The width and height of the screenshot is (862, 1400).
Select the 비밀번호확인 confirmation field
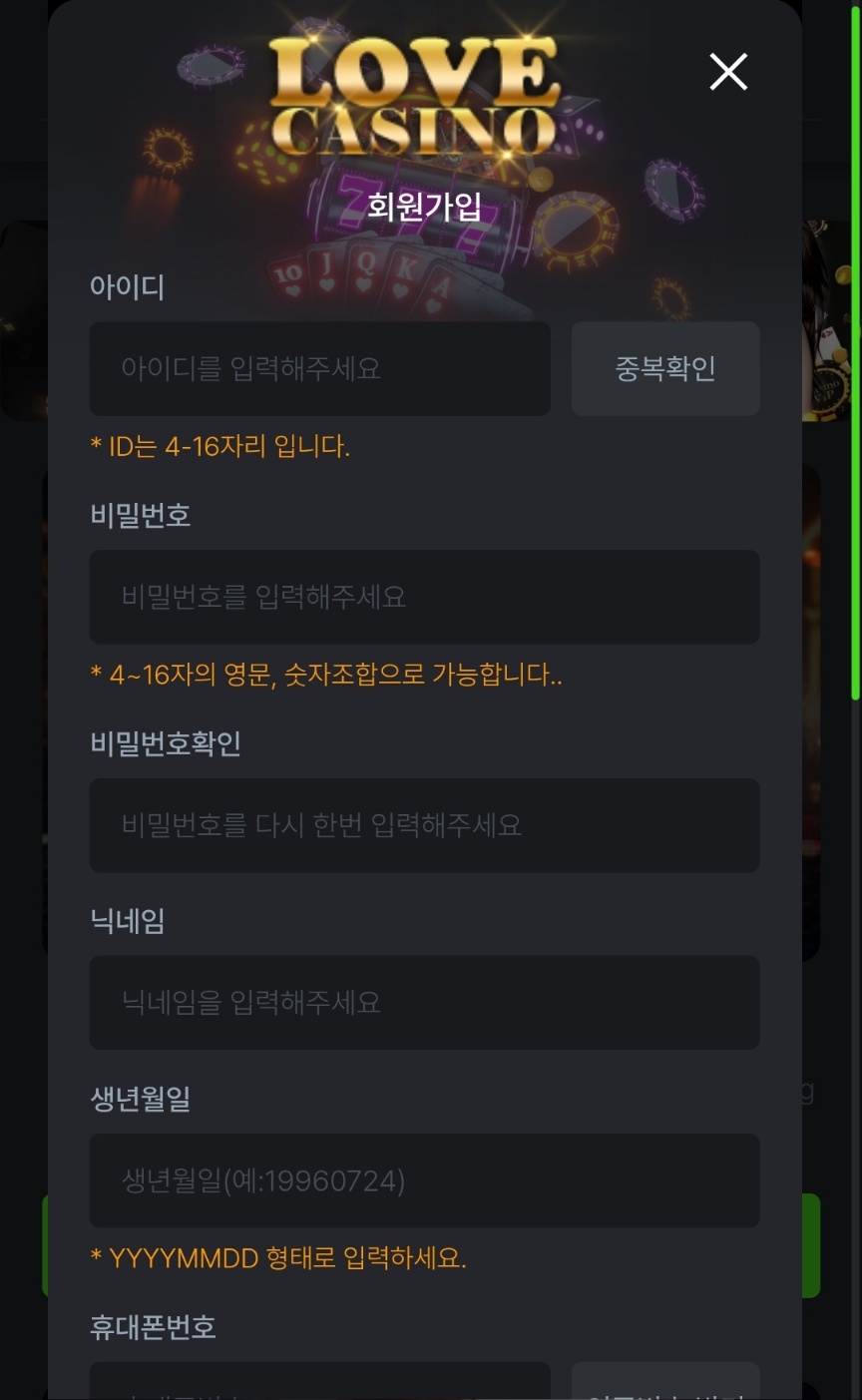424,825
